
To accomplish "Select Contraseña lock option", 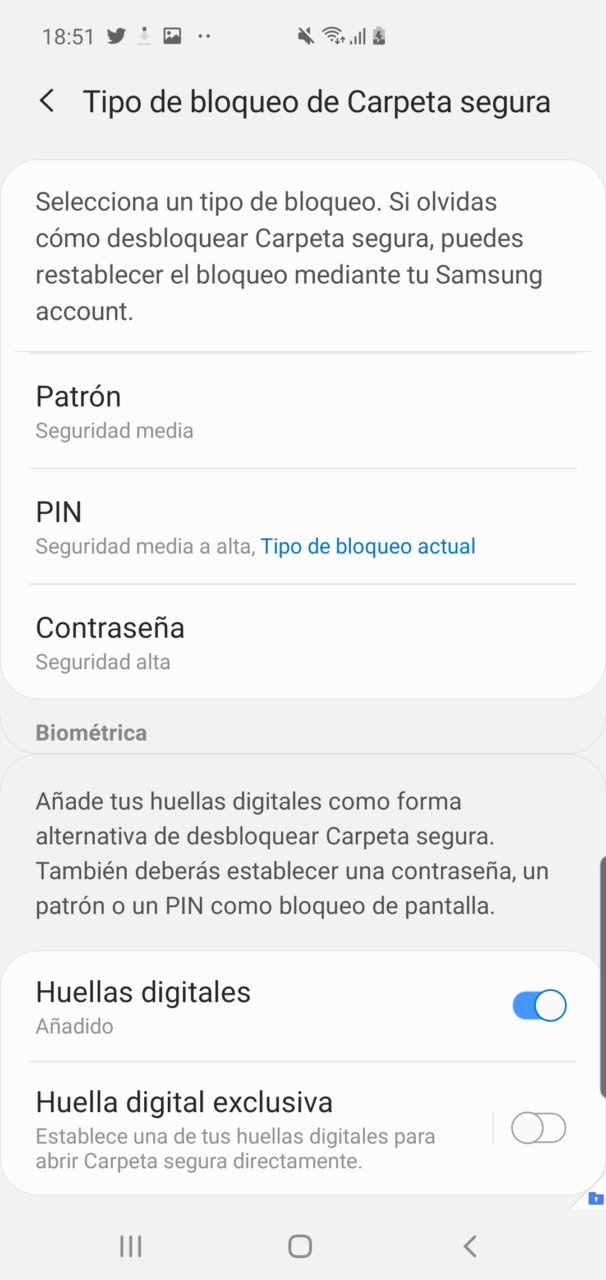I will (303, 642).
